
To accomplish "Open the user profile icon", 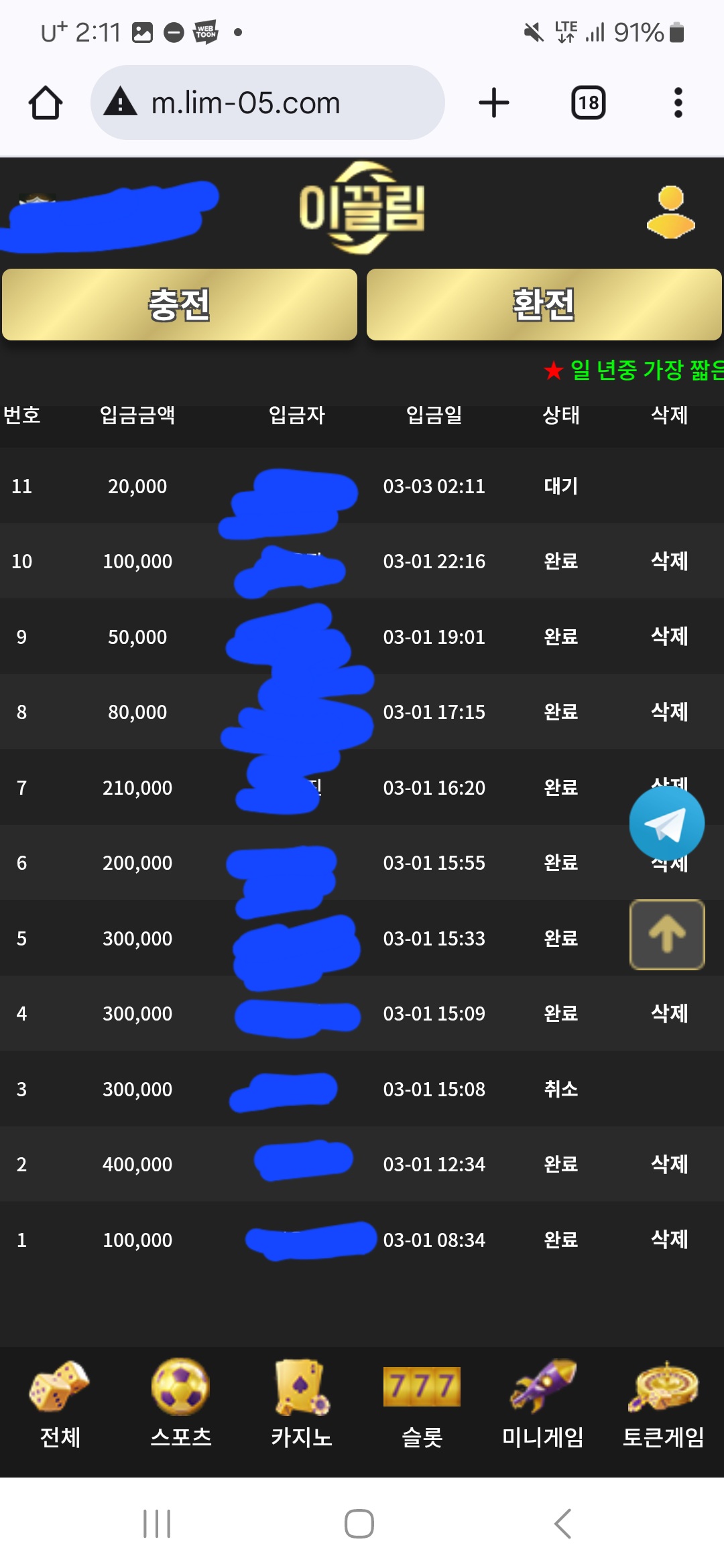I will (x=670, y=212).
